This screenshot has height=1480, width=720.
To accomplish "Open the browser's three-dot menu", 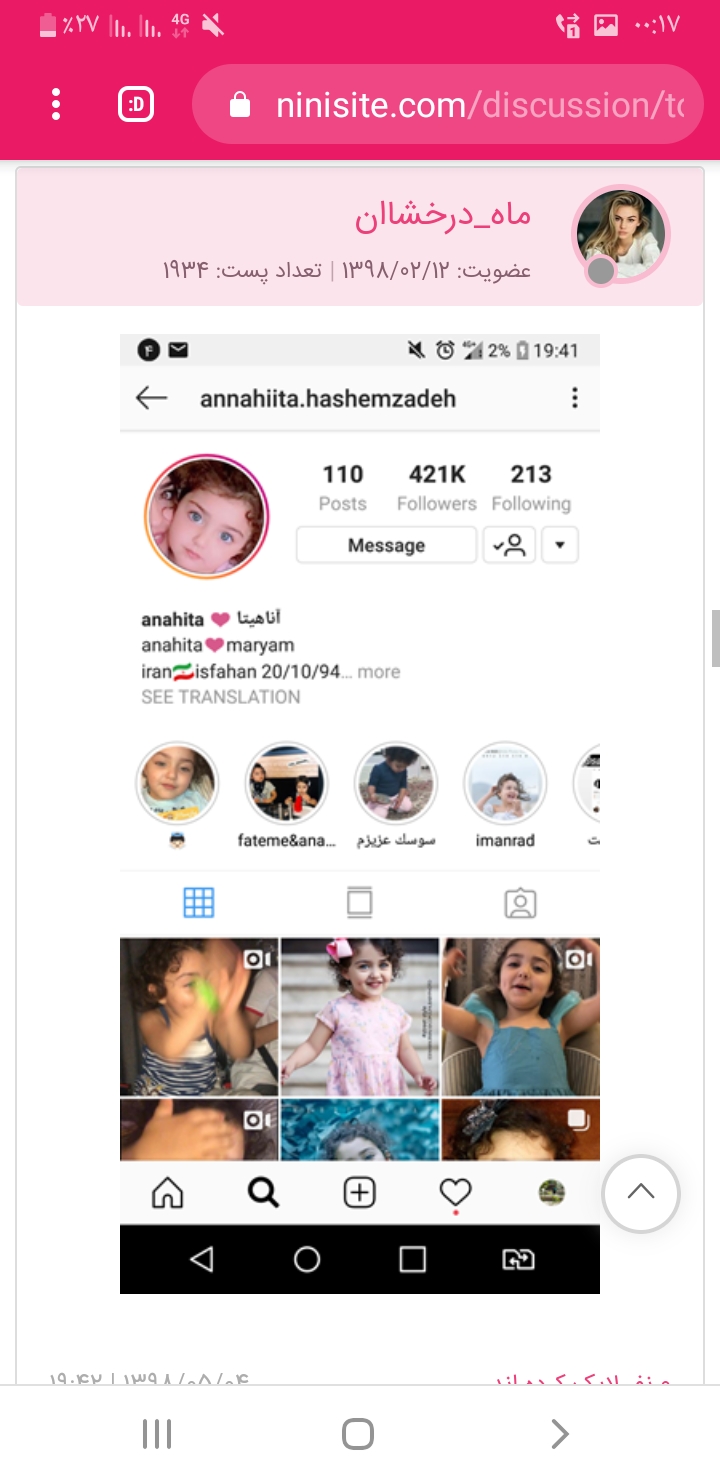I will click(x=56, y=104).
